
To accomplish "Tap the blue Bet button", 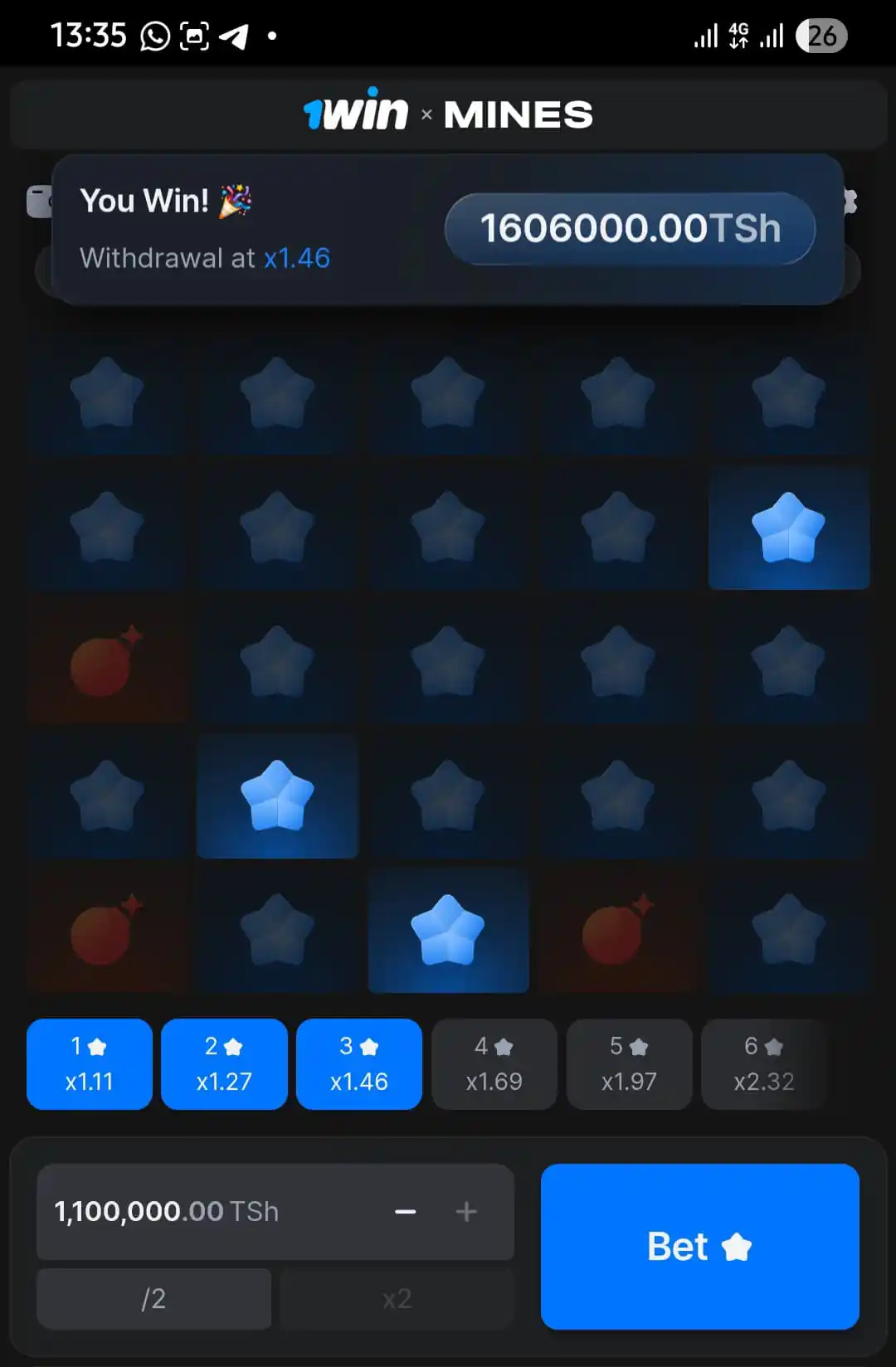I will click(x=699, y=1246).
